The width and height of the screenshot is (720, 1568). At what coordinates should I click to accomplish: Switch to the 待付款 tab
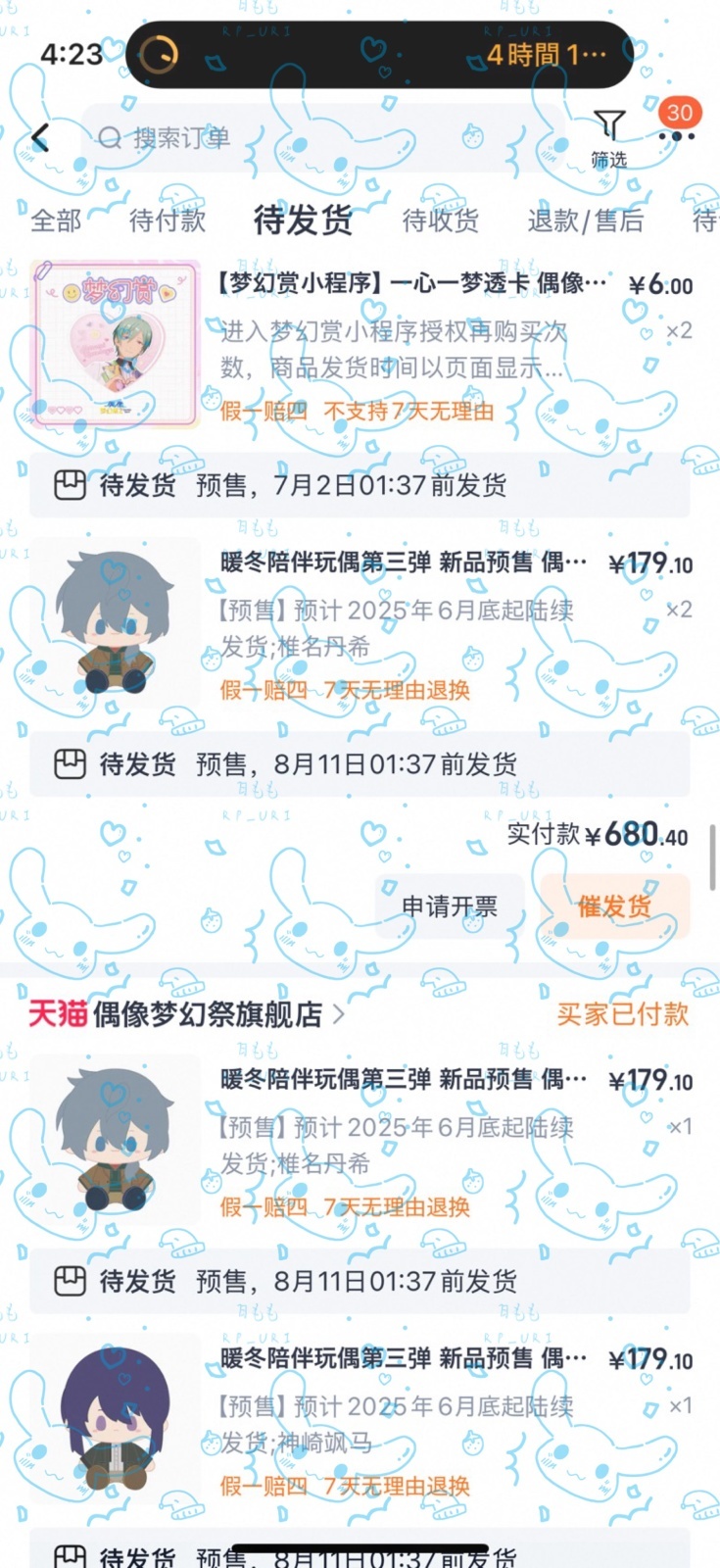point(168,220)
